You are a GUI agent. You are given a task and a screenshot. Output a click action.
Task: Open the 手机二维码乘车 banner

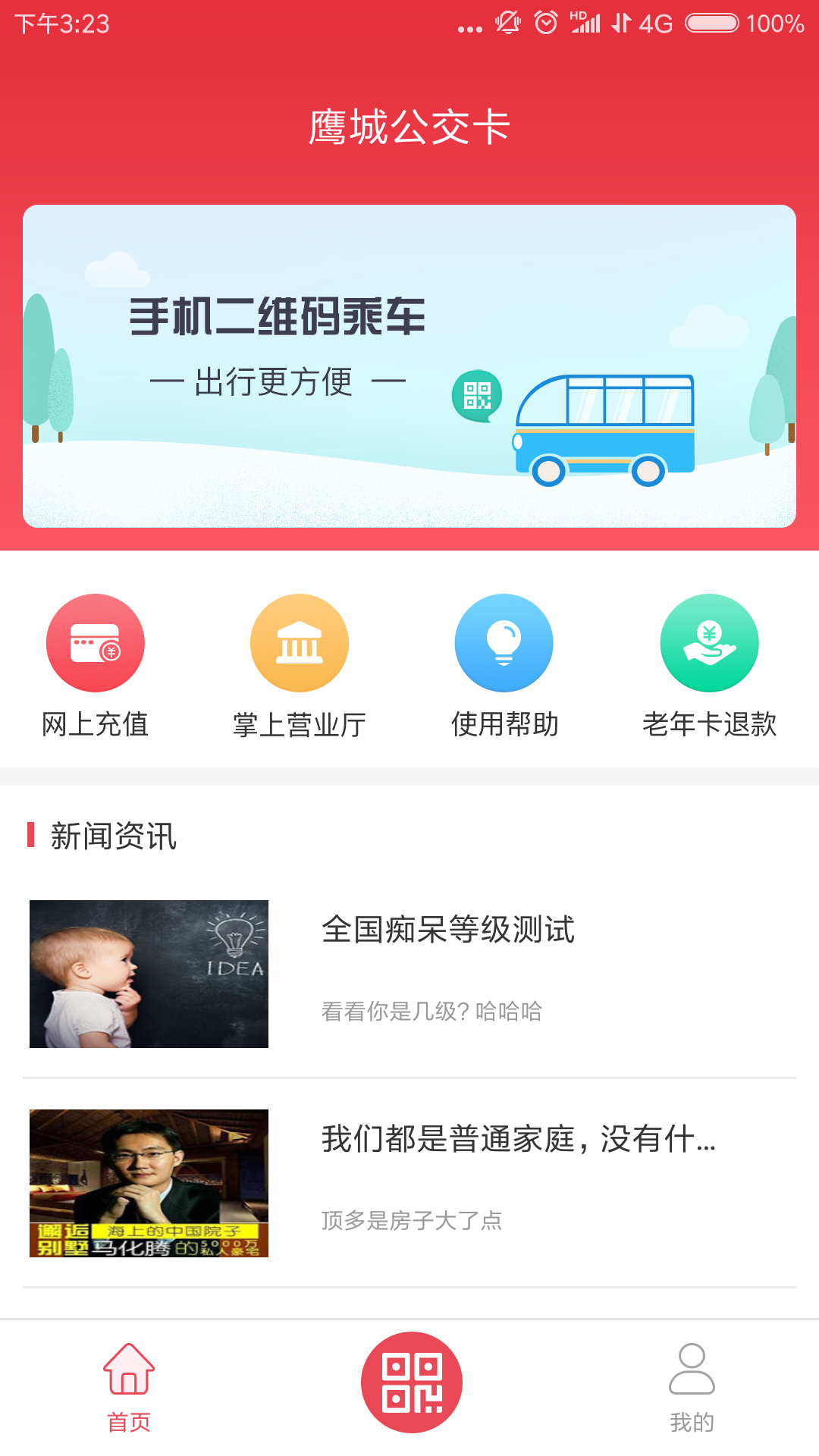coord(409,366)
